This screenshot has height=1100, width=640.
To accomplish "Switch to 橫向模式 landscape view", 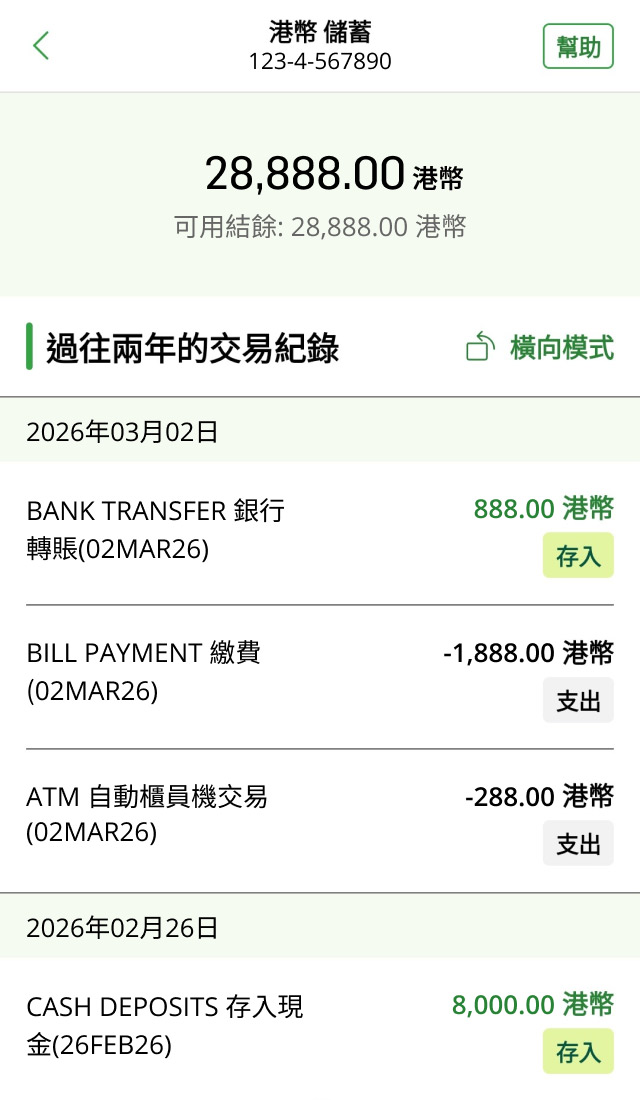I will 540,348.
